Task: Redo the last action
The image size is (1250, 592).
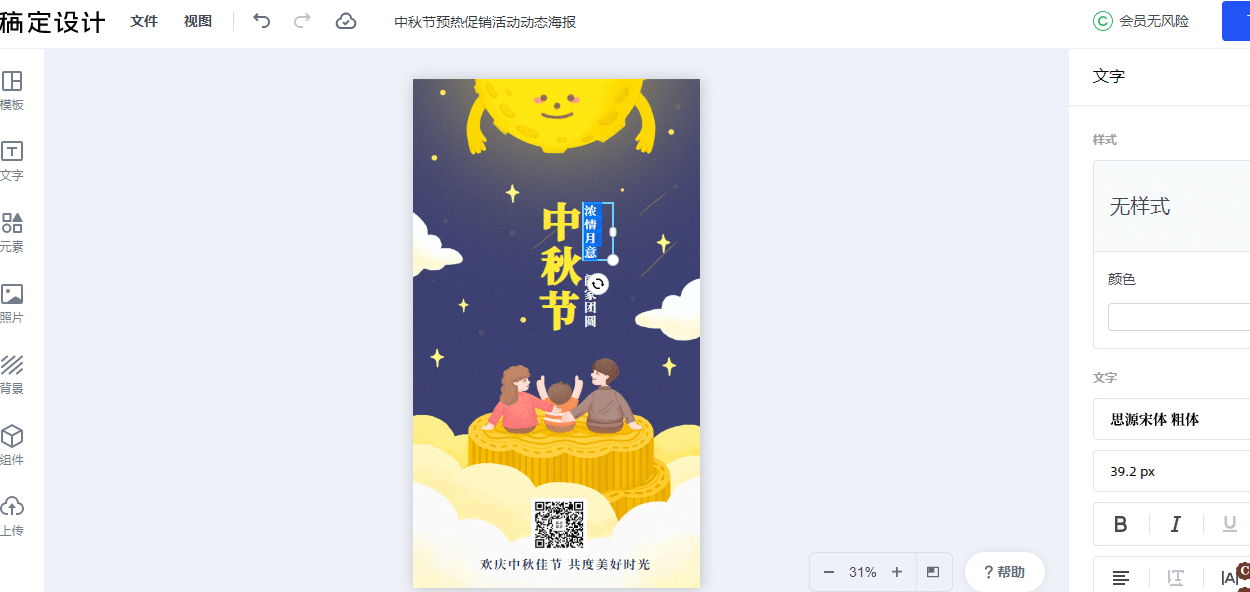Action: pos(302,21)
